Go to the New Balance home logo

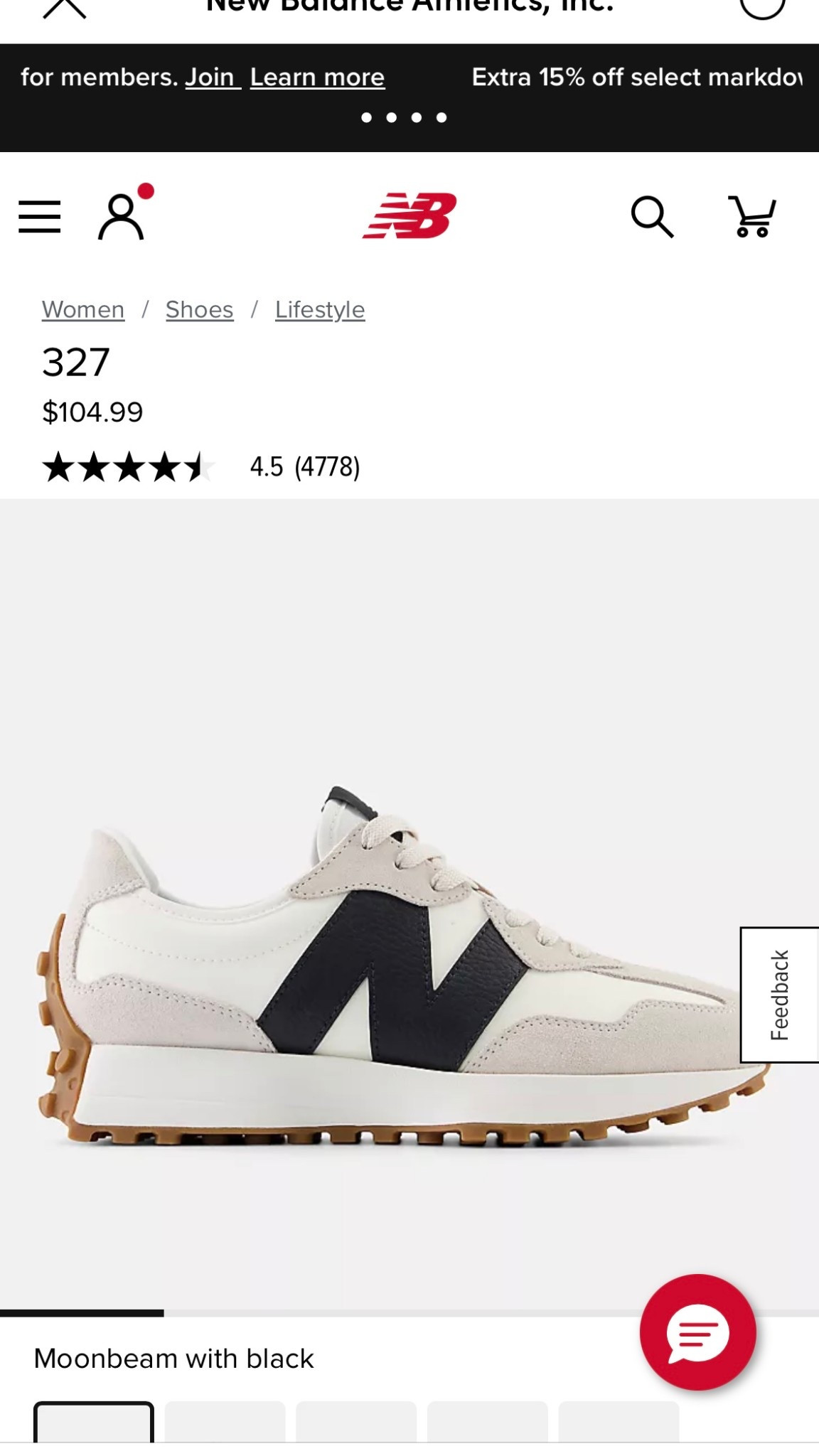coord(409,215)
